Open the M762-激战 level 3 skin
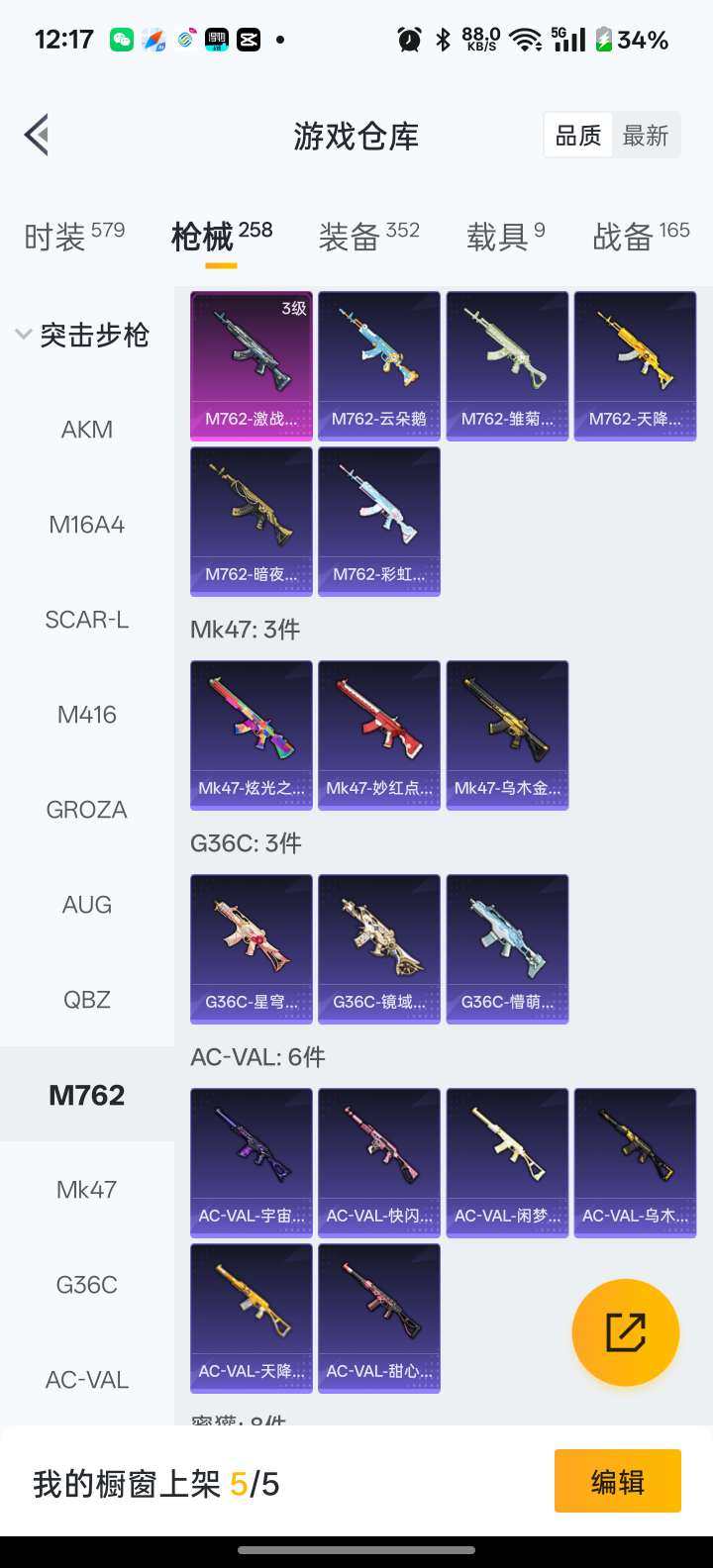The image size is (713, 1568). [x=252, y=365]
